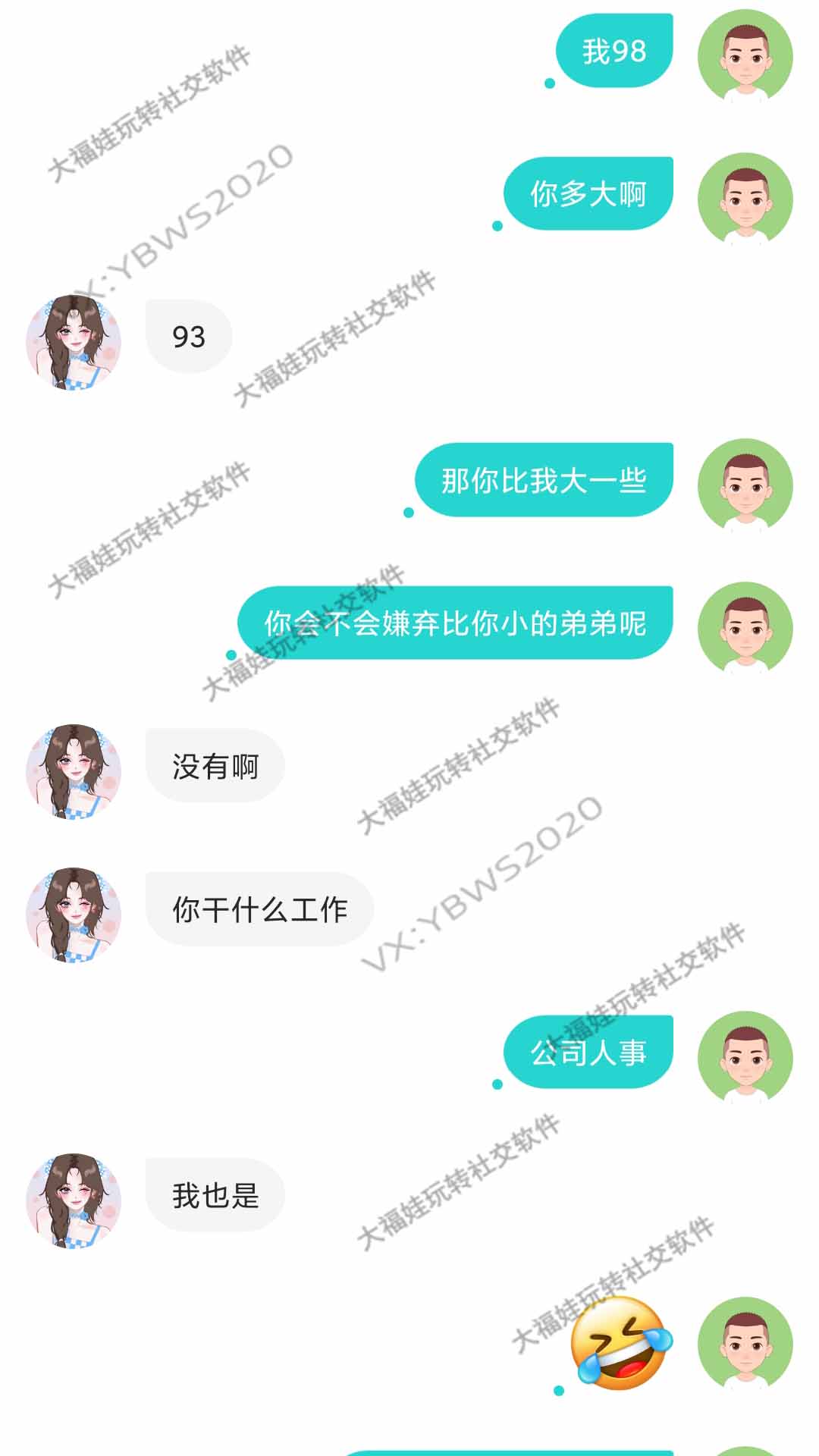This screenshot has width=819, height=1456.
Task: Tap the boy's avatar beside the laughing emoji
Action: tap(745, 1345)
